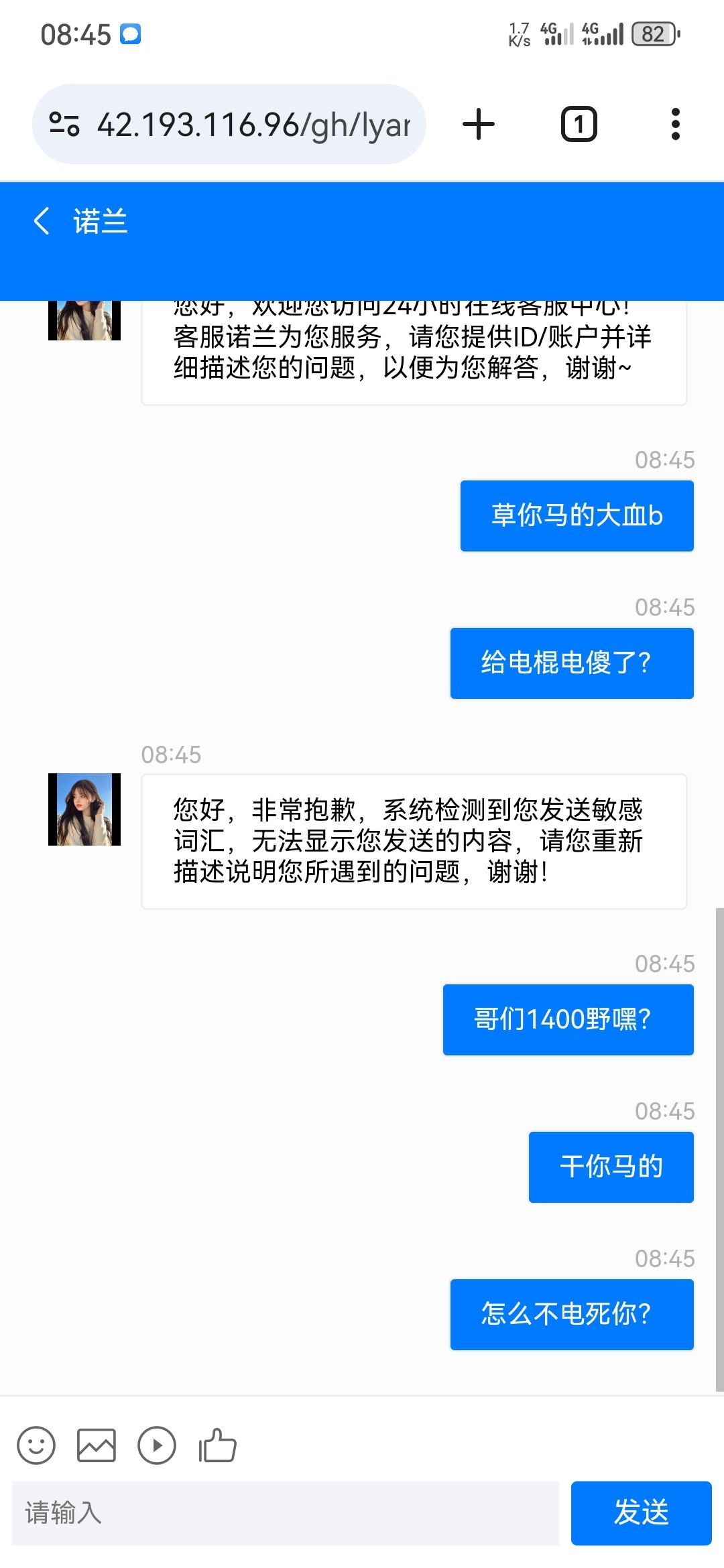The width and height of the screenshot is (724, 1568).
Task: Open the emoji picker
Action: pyautogui.click(x=36, y=1445)
